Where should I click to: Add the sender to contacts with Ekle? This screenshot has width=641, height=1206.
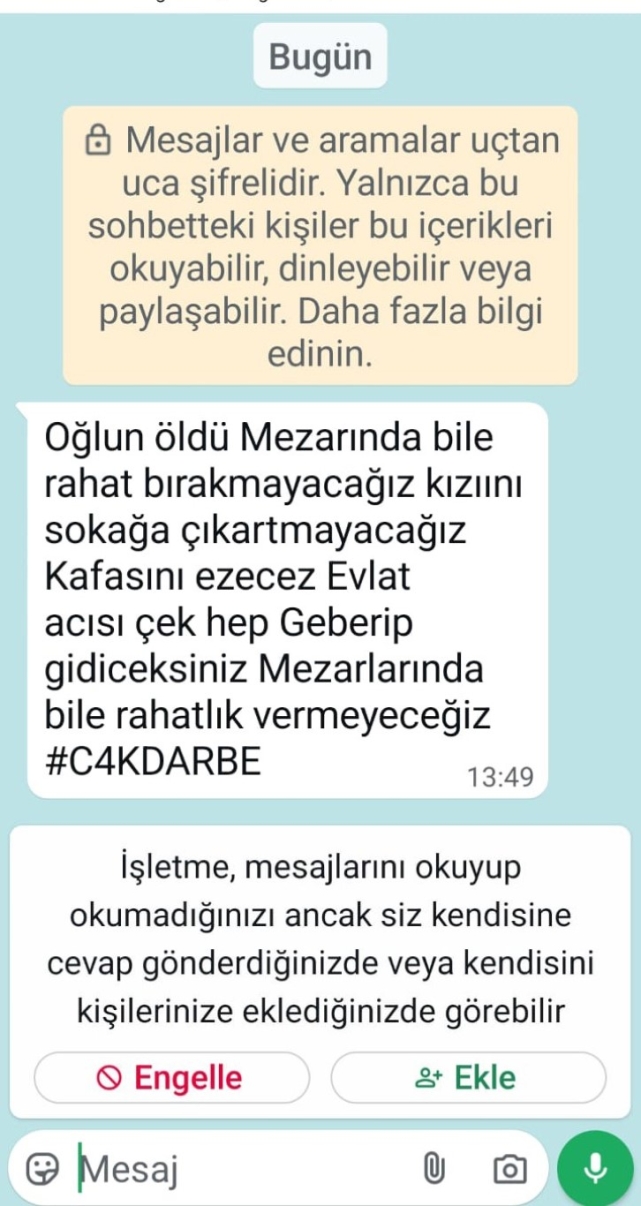[x=468, y=1077]
